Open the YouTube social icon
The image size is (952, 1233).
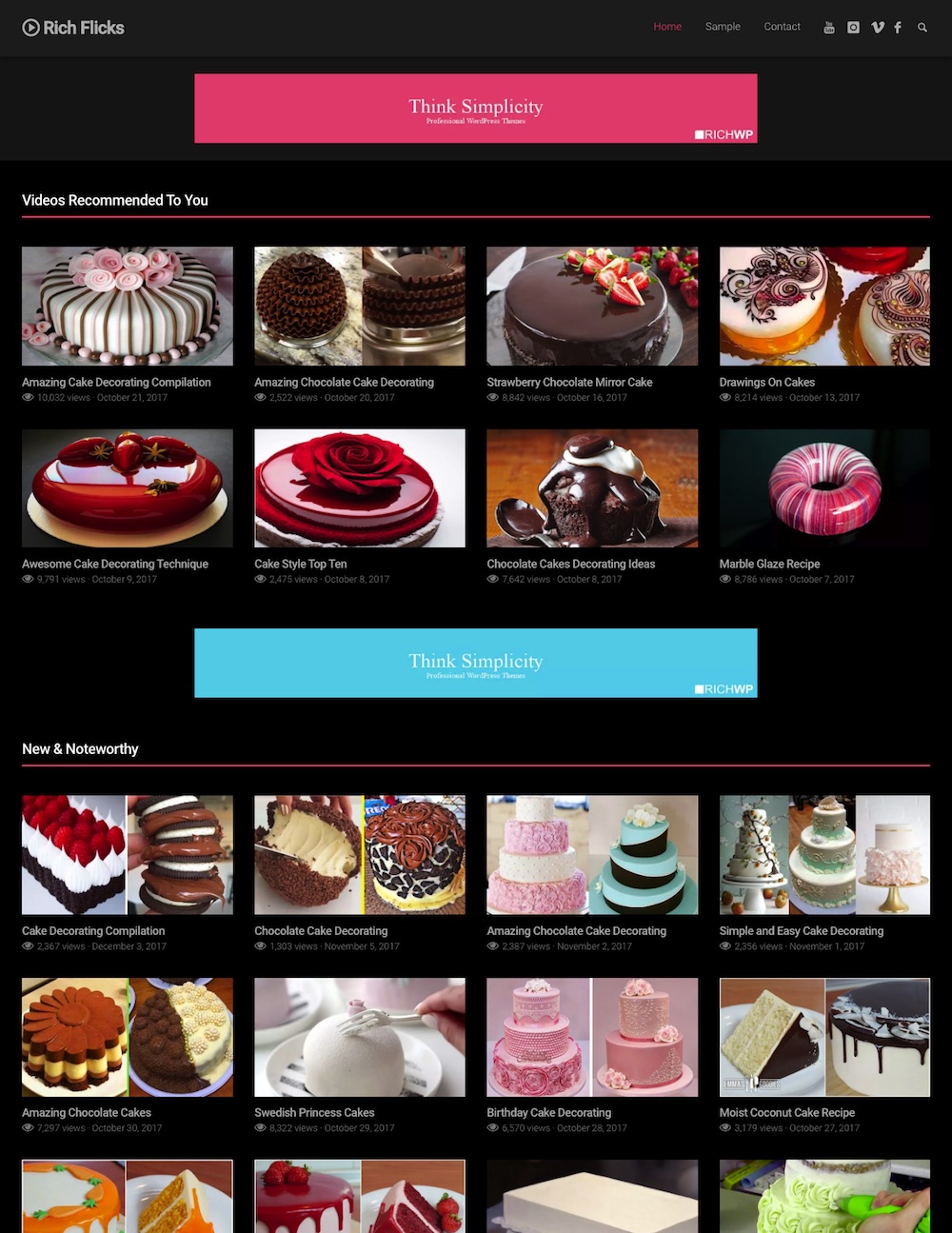point(829,28)
